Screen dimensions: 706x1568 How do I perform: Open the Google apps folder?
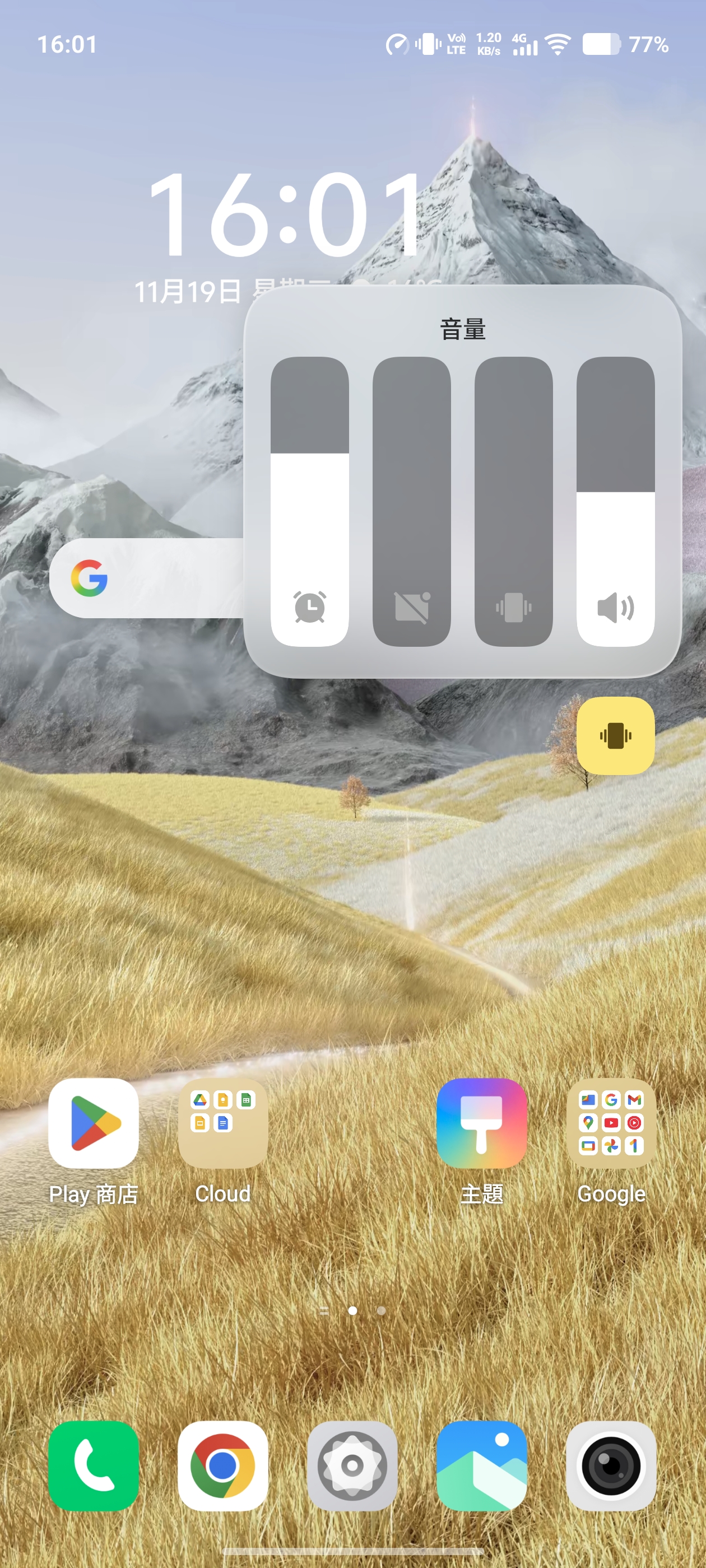tap(611, 1124)
